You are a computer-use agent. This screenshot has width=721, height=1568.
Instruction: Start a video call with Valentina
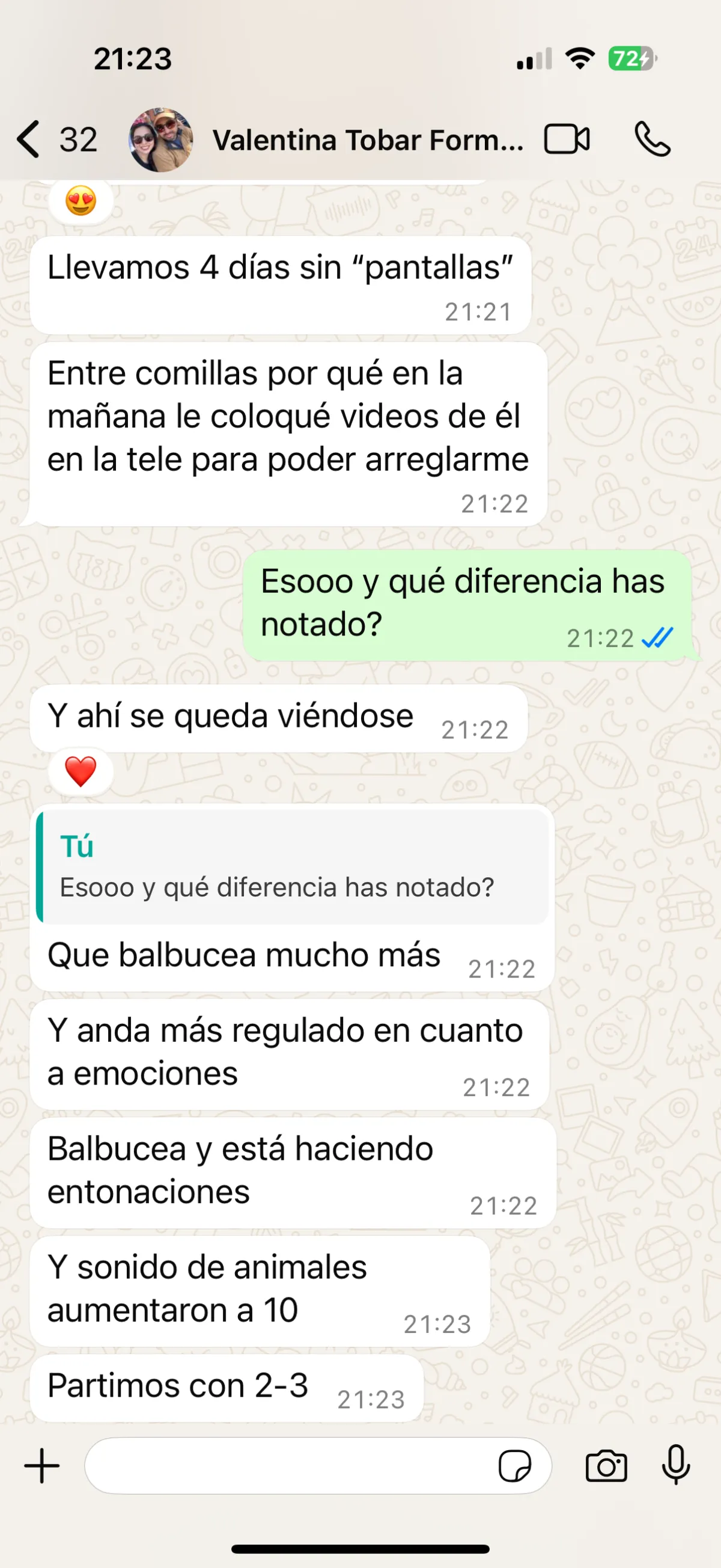(567, 139)
